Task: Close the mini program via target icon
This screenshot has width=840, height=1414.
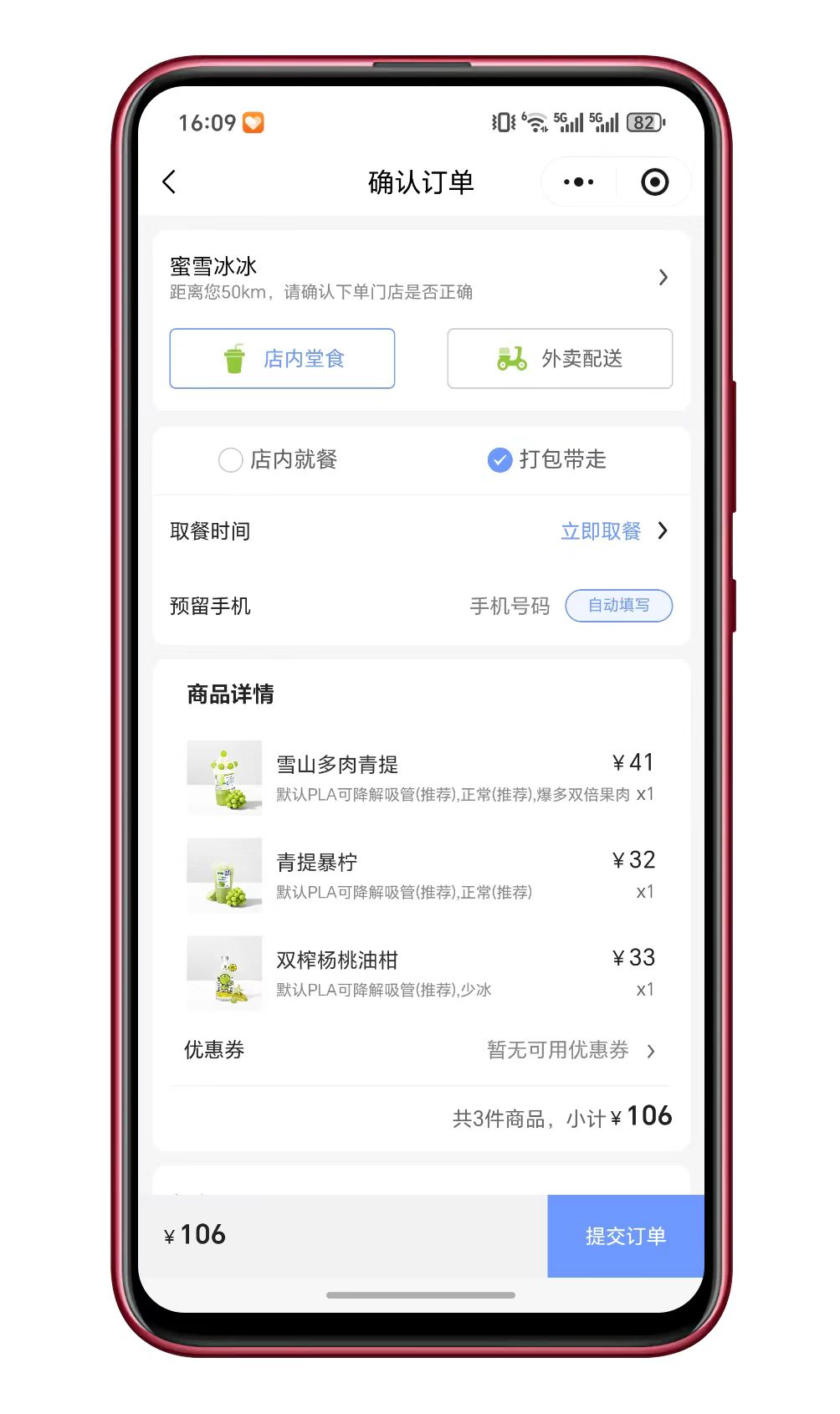Action: pyautogui.click(x=654, y=182)
